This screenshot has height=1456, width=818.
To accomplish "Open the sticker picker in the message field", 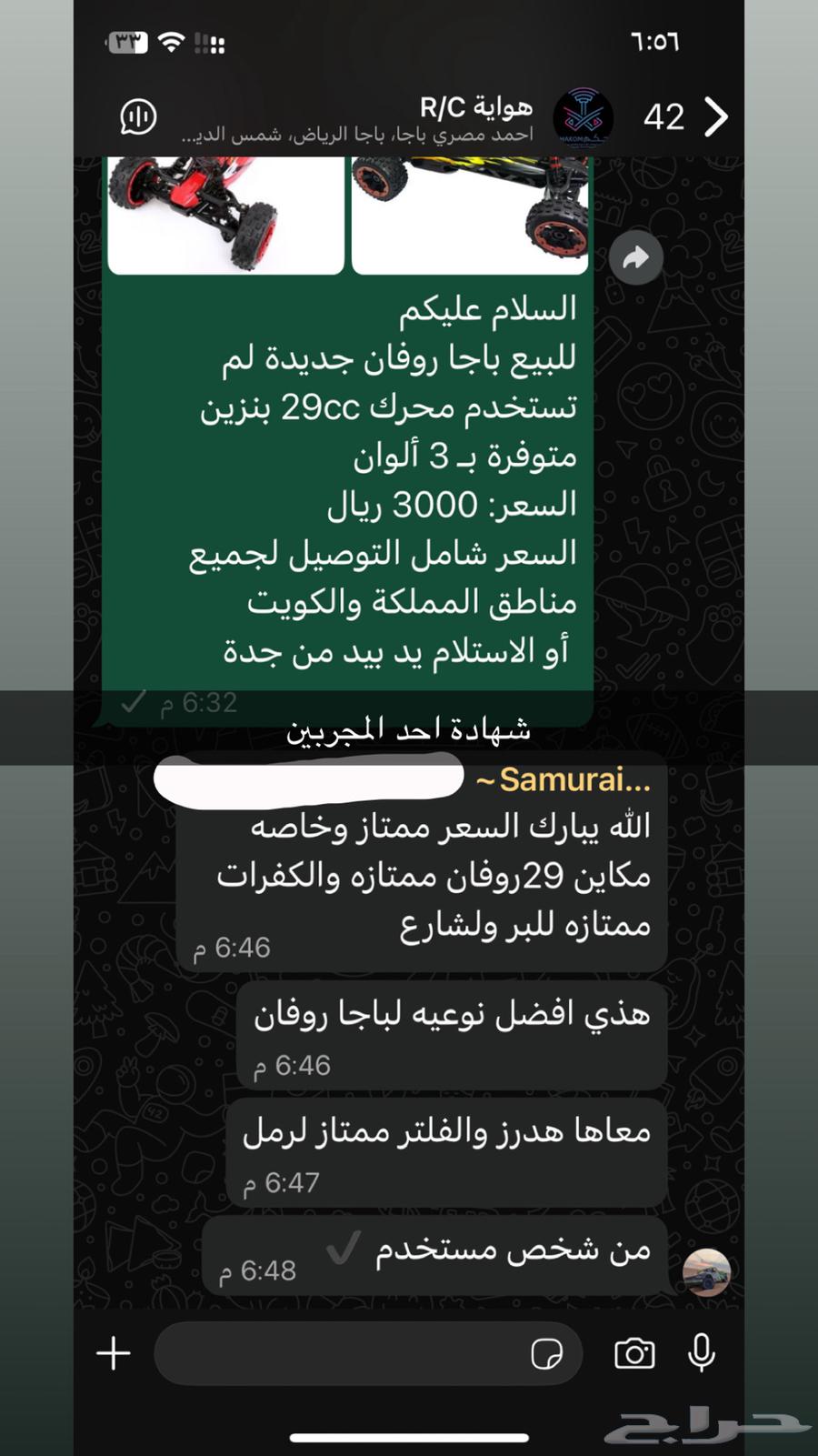I will tap(546, 1354).
